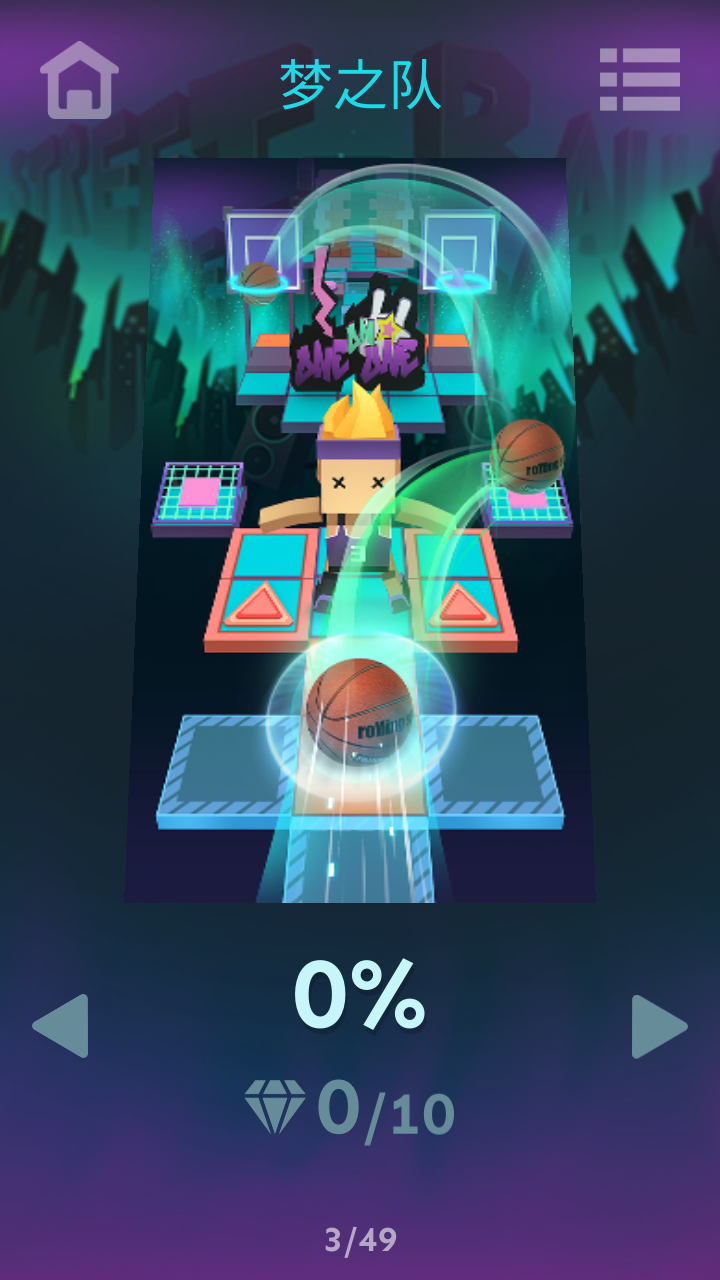The image size is (720, 1280).
Task: Go to the previous level arrow
Action: coord(61,1026)
